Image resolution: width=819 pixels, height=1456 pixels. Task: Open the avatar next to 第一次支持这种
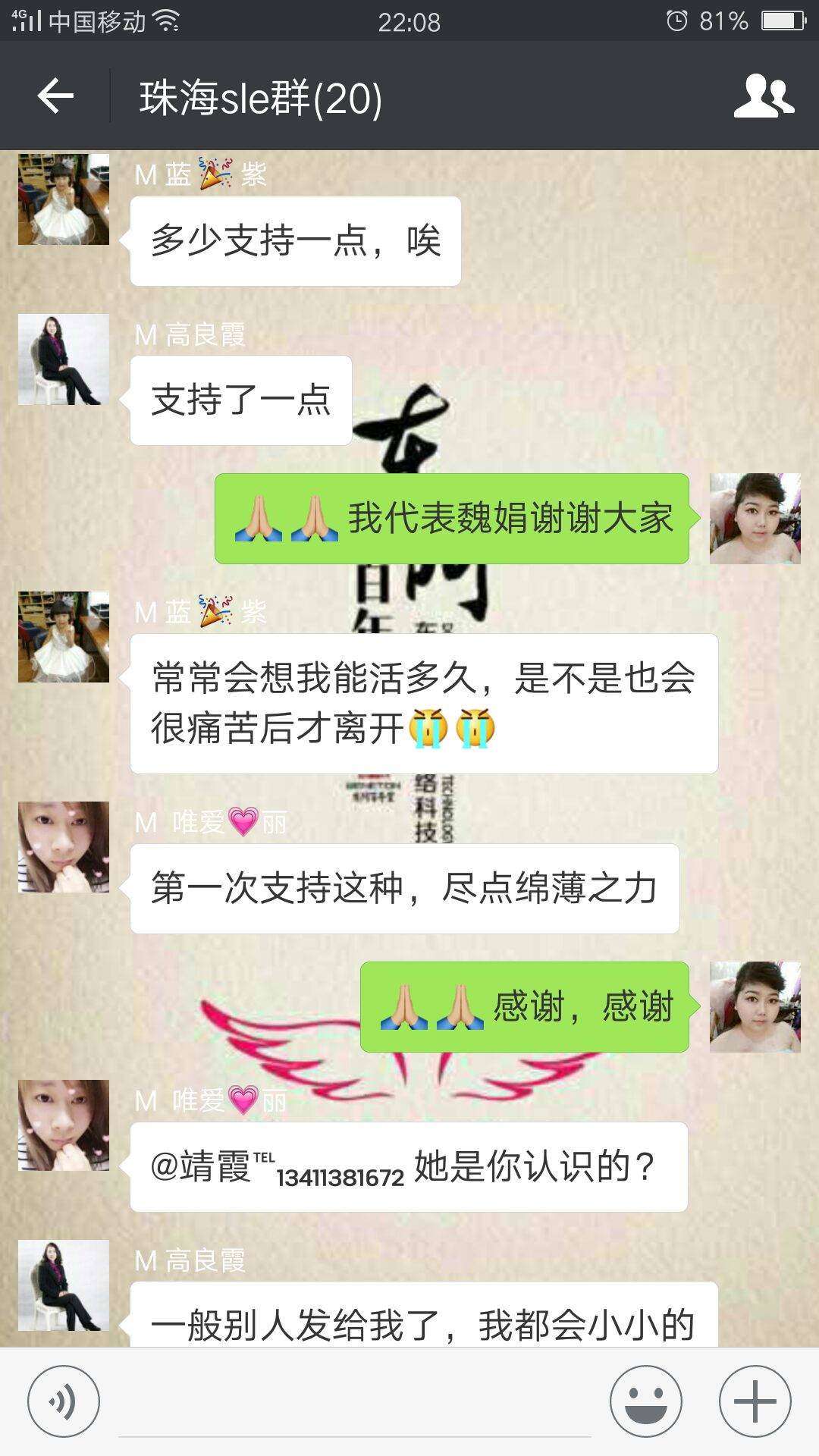64,847
